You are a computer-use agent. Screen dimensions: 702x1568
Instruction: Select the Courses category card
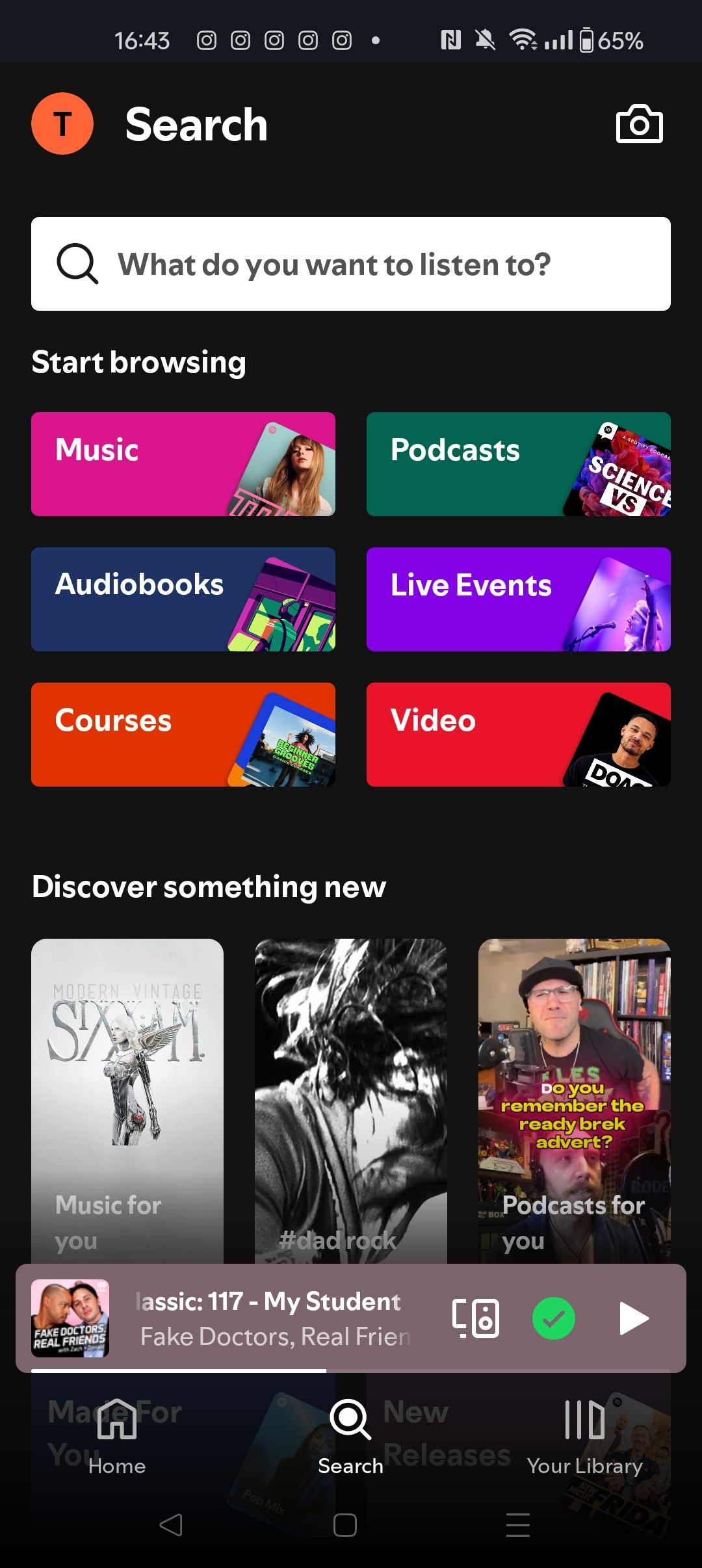point(183,735)
